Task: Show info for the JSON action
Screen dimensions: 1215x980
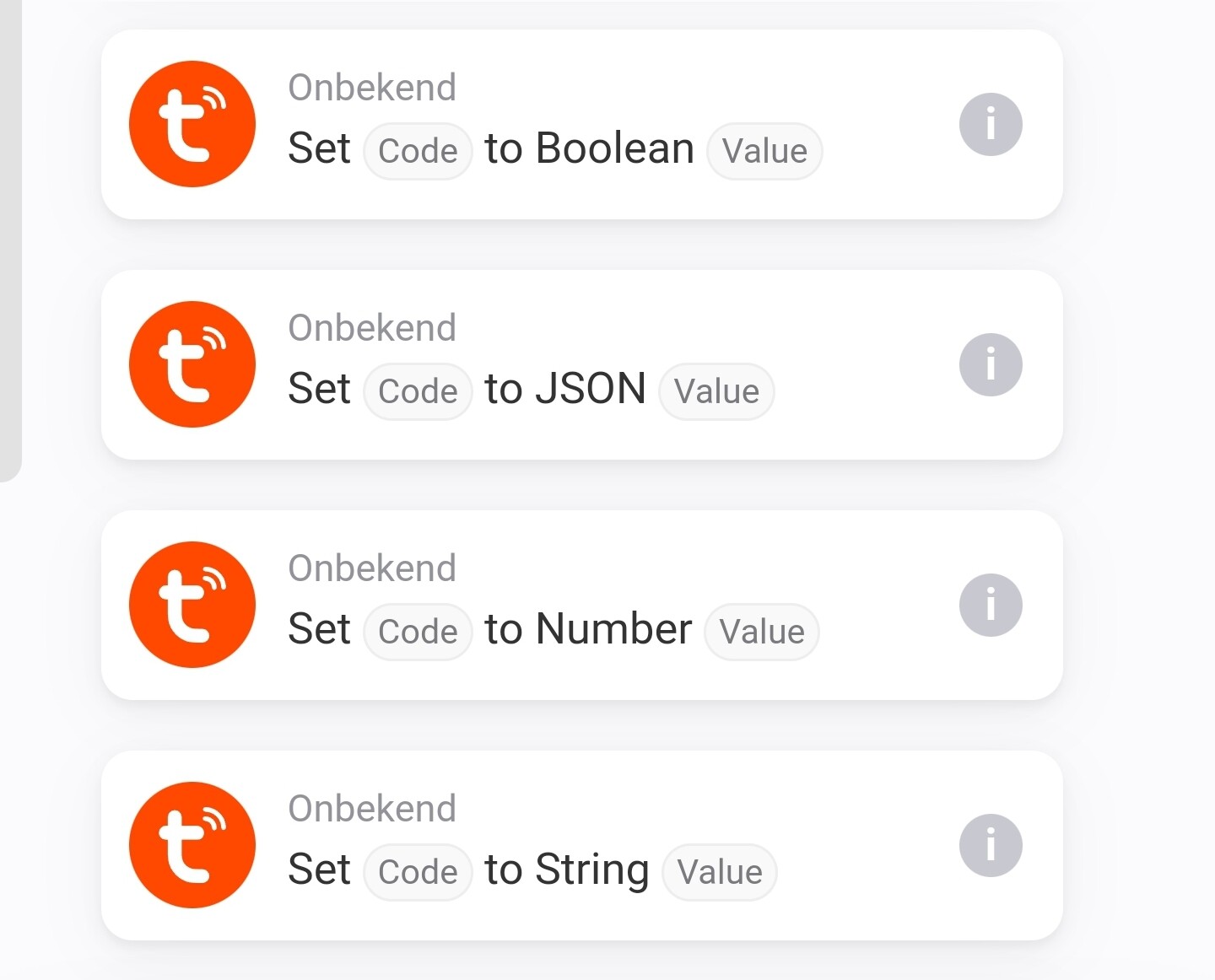Action: click(x=991, y=365)
